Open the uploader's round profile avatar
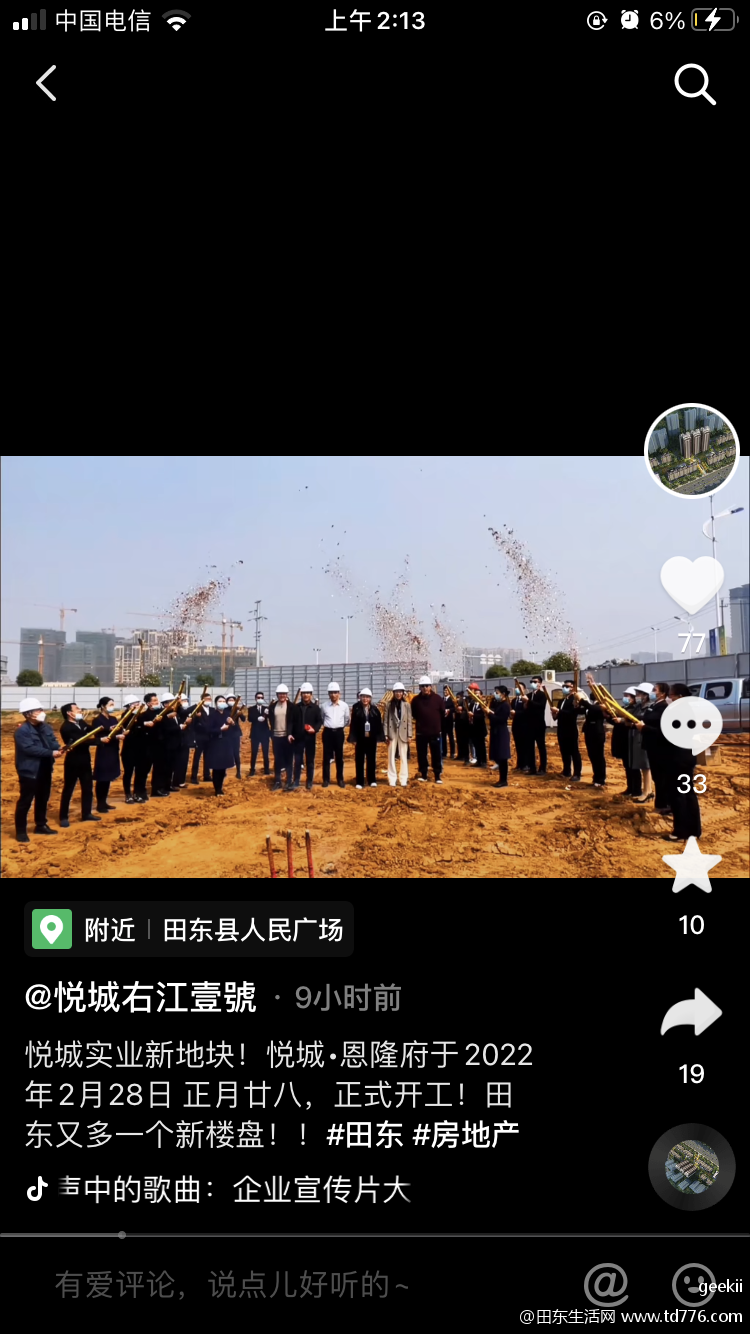The width and height of the screenshot is (750, 1334). [691, 451]
